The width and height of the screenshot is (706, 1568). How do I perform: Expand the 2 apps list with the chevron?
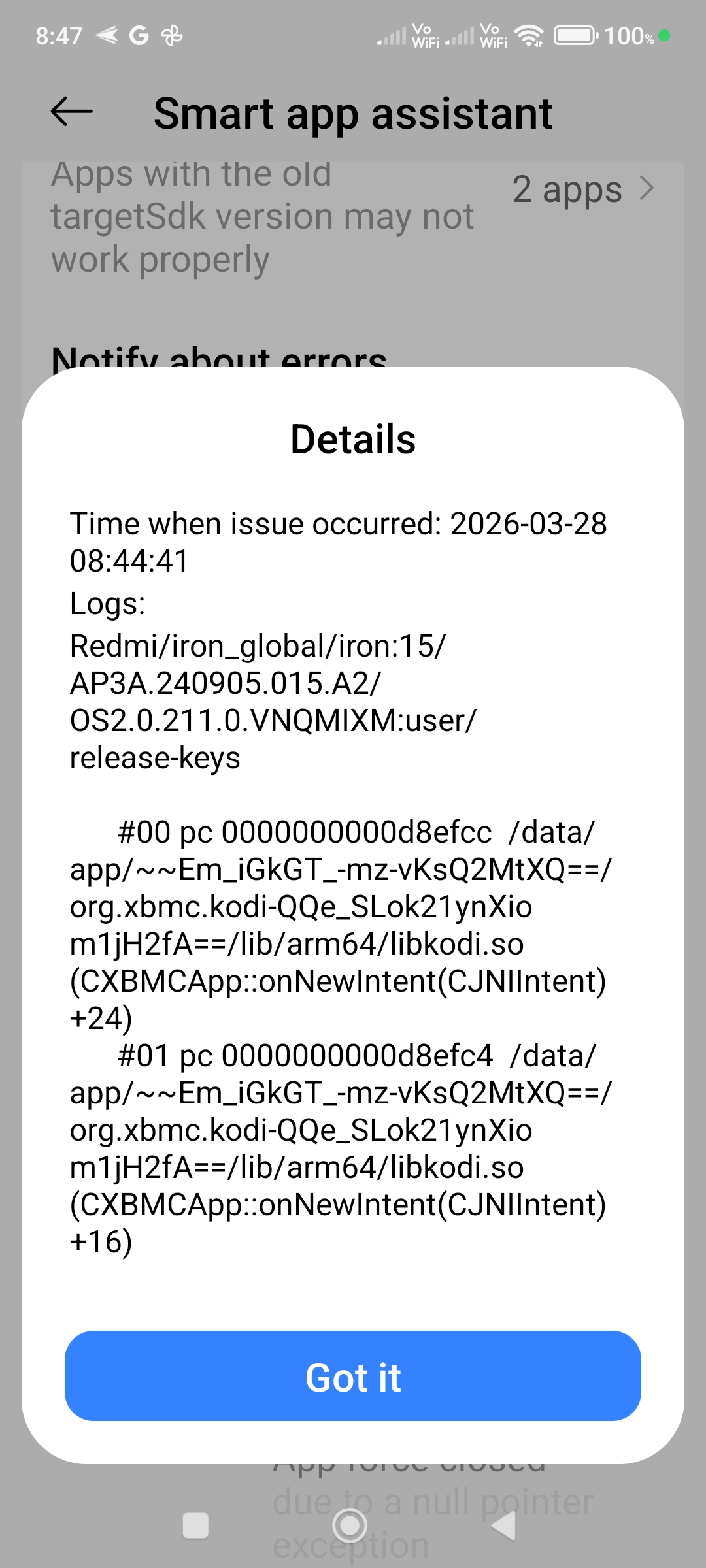pos(647,189)
